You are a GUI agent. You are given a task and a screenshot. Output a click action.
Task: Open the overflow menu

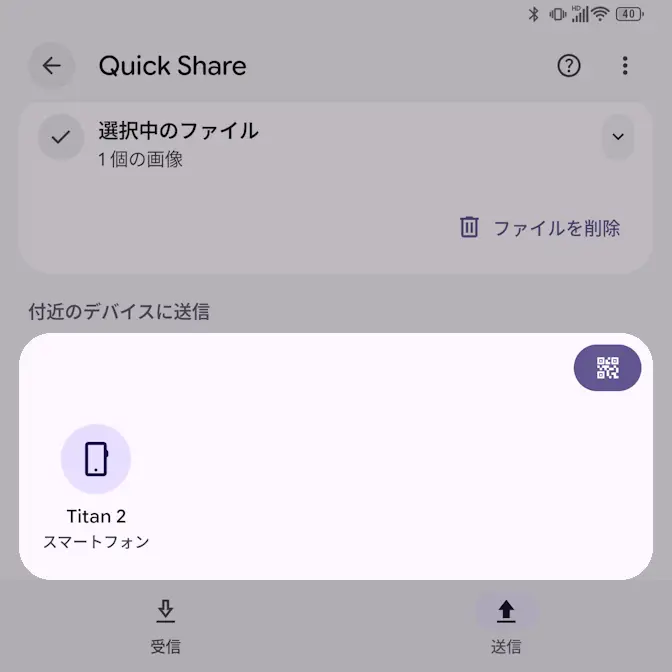click(x=625, y=66)
